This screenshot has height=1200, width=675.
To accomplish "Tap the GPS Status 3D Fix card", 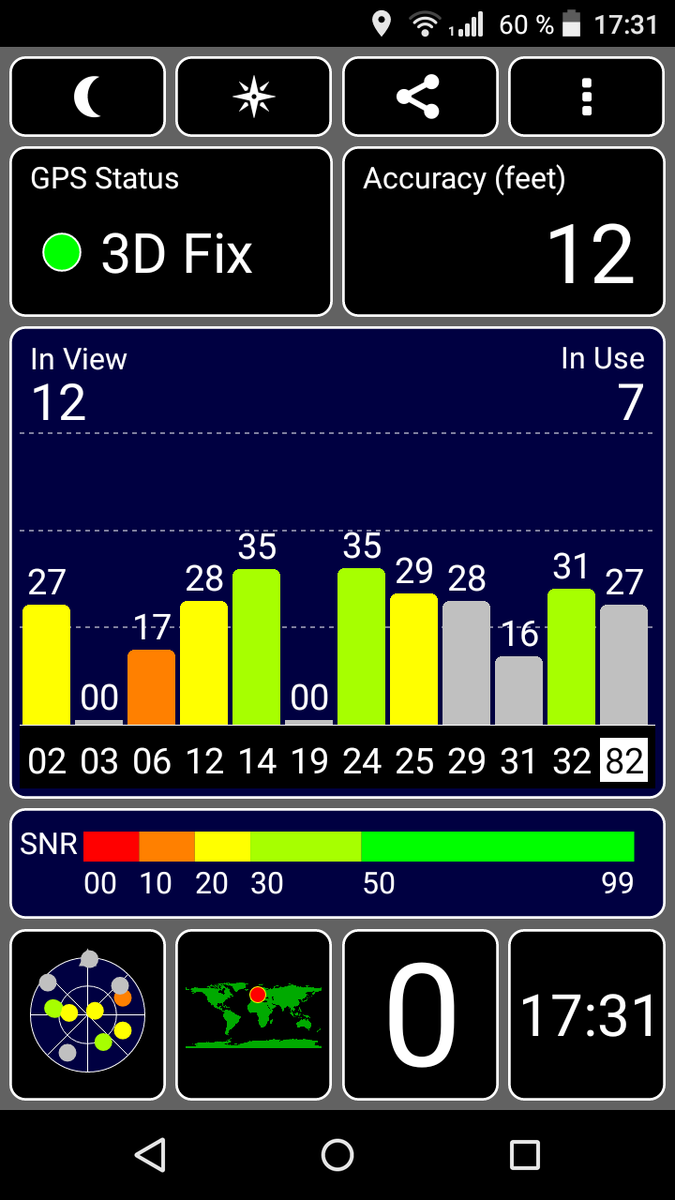I will [171, 232].
